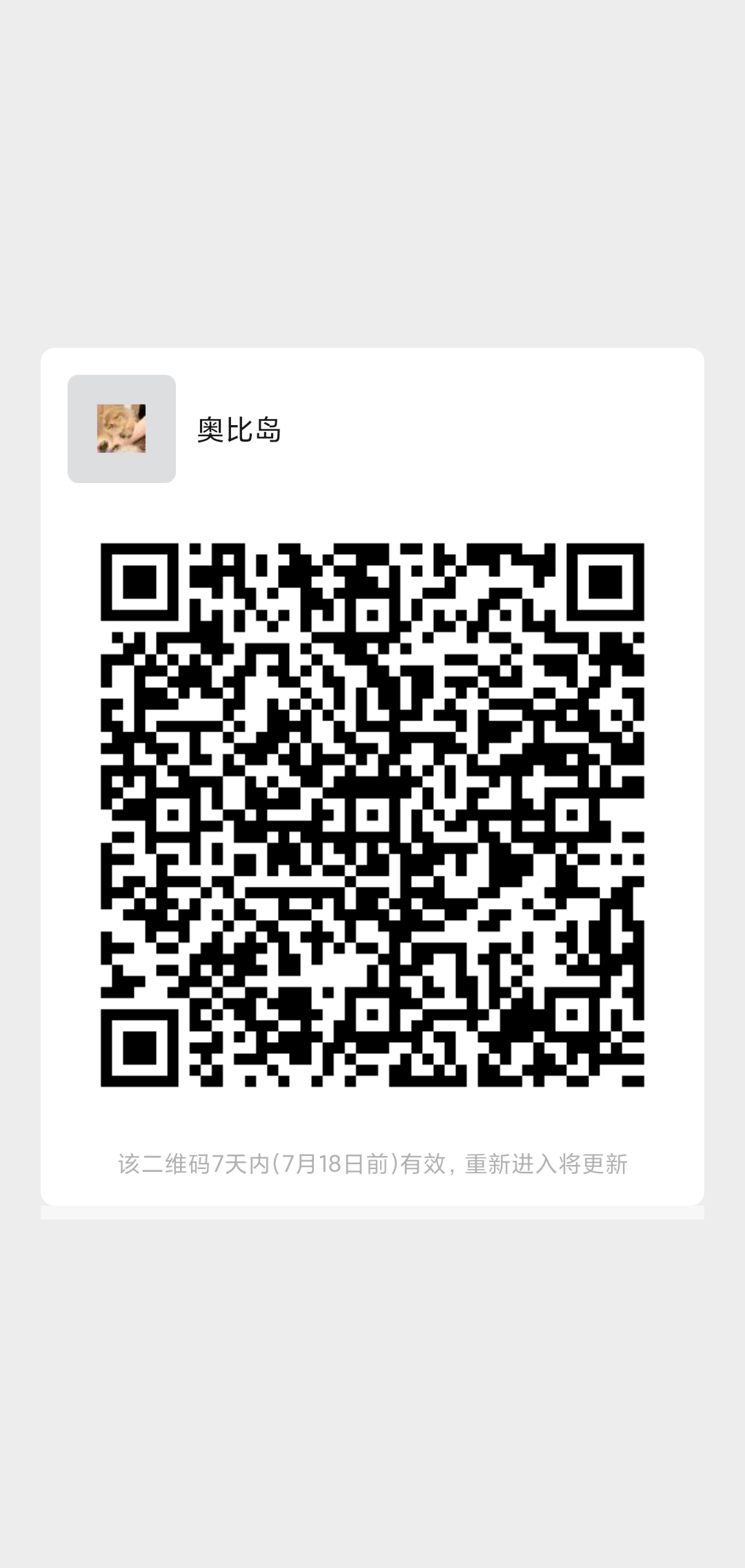Click the 奥比岛 group avatar thumbnail
The height and width of the screenshot is (1568, 745).
click(121, 427)
